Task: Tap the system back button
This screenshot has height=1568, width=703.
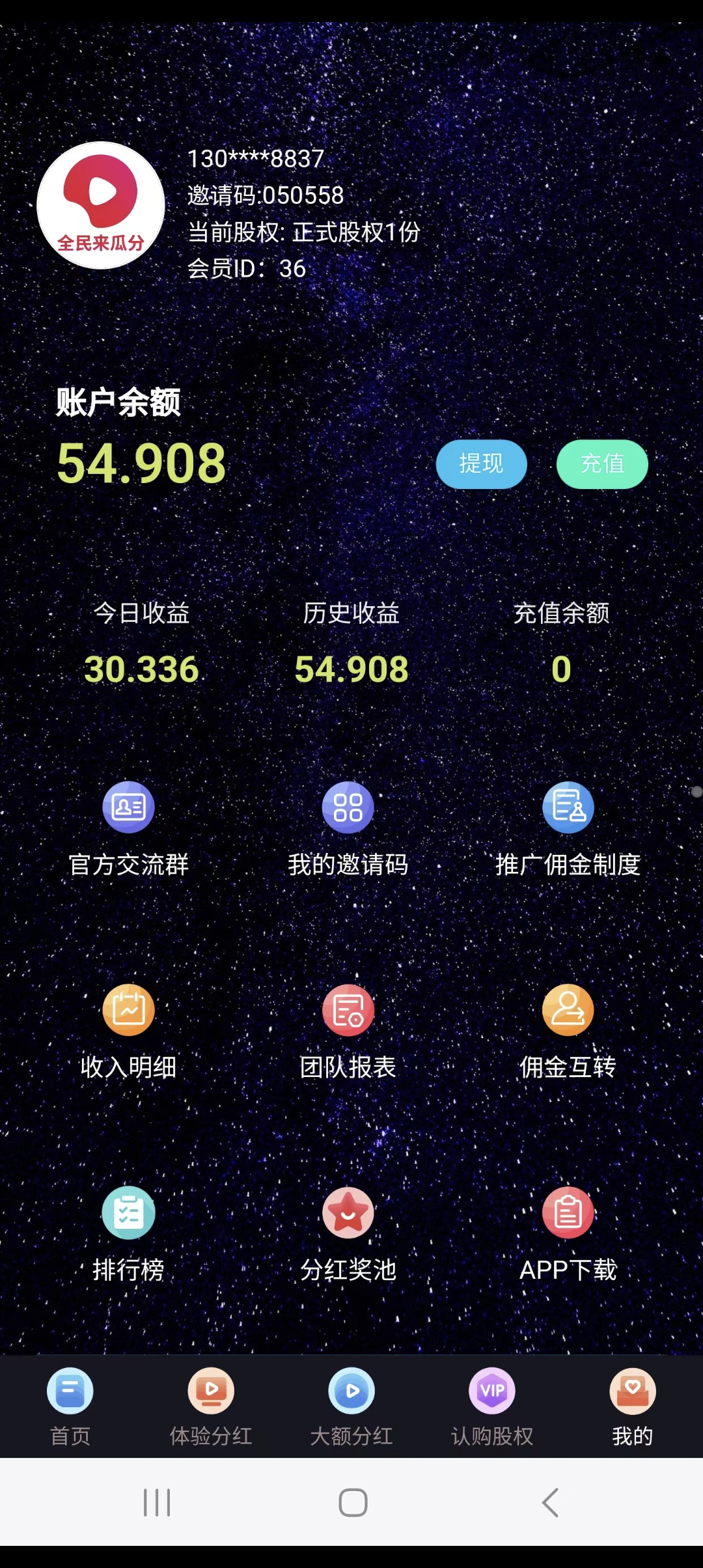Action: pyautogui.click(x=550, y=1502)
